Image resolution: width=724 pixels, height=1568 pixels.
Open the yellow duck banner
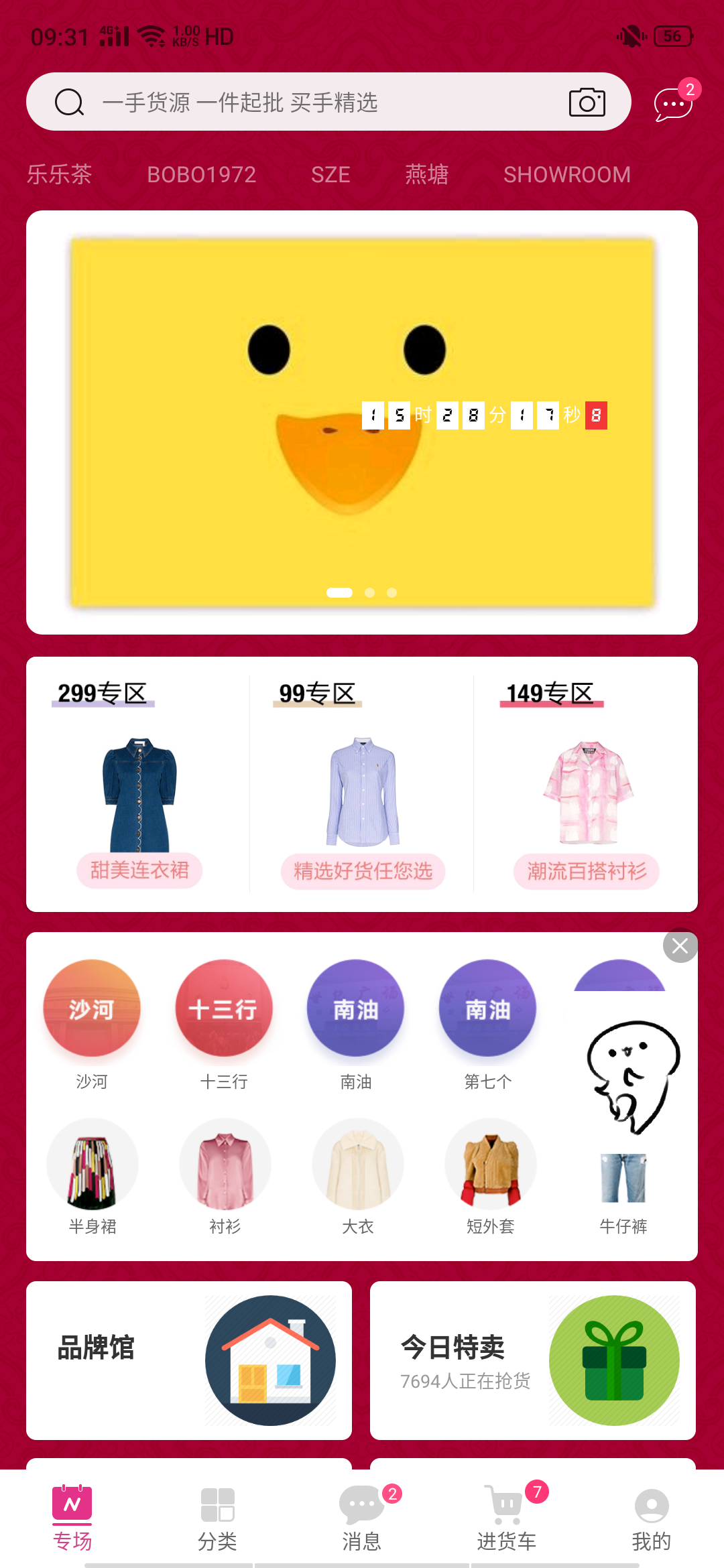click(362, 422)
